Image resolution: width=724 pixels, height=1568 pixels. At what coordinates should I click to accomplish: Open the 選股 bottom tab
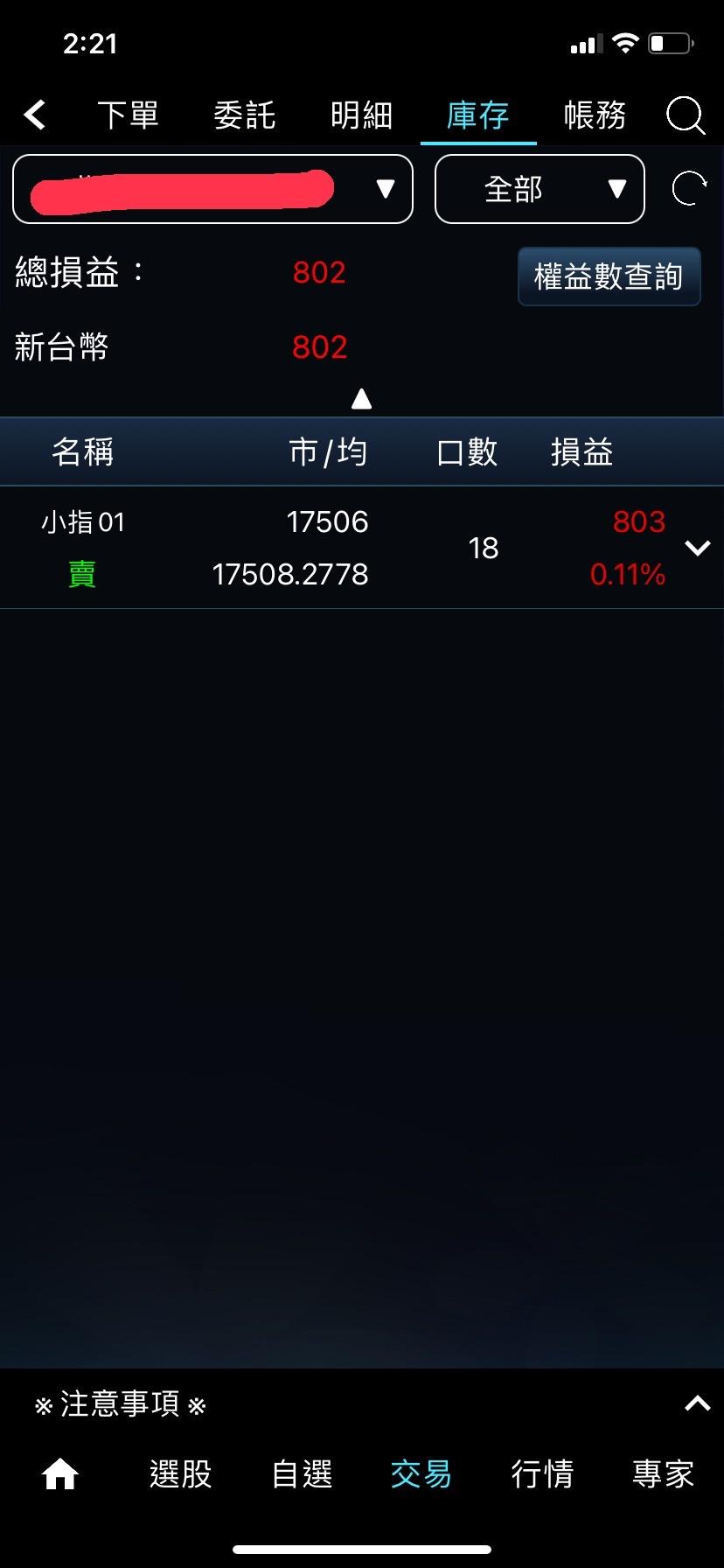coord(181,1474)
